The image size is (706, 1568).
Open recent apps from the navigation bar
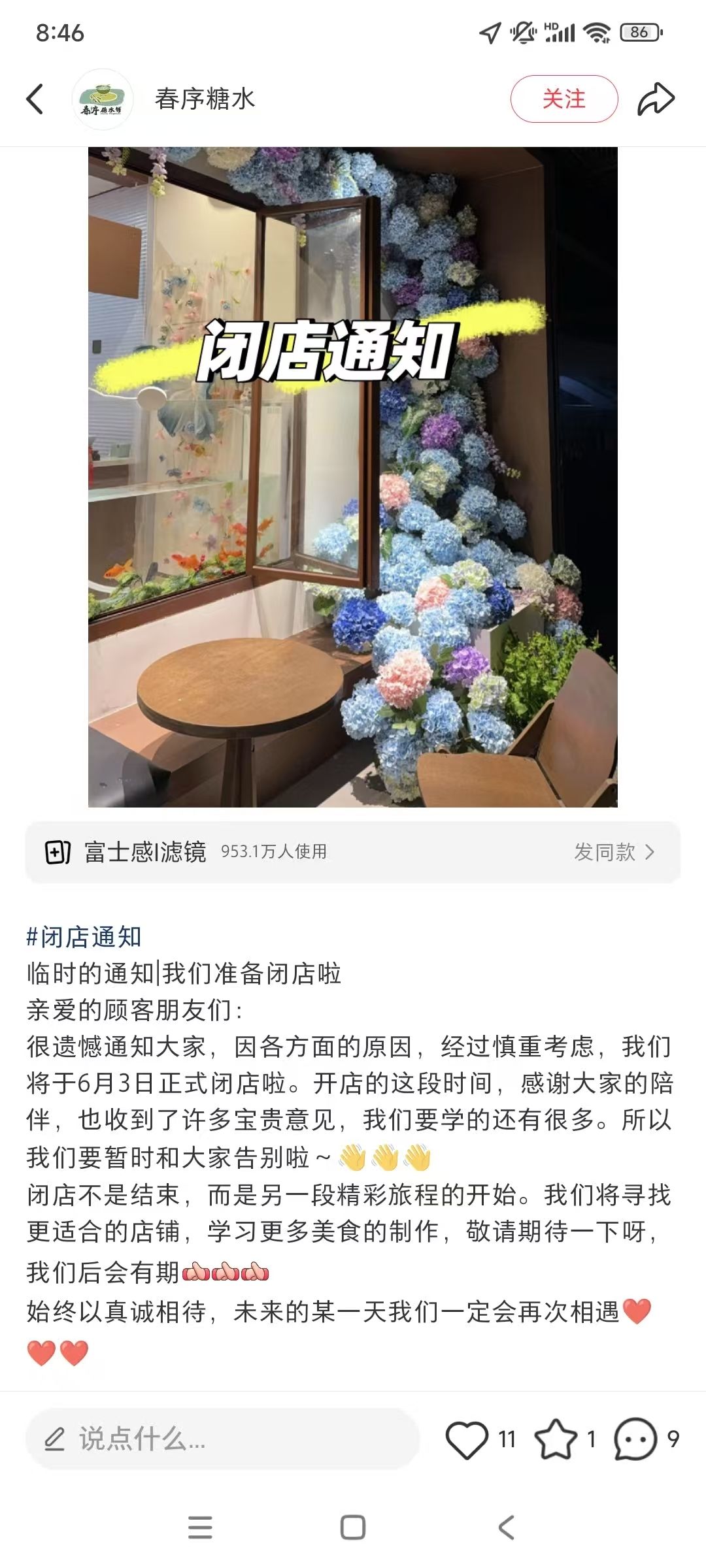[200, 1527]
